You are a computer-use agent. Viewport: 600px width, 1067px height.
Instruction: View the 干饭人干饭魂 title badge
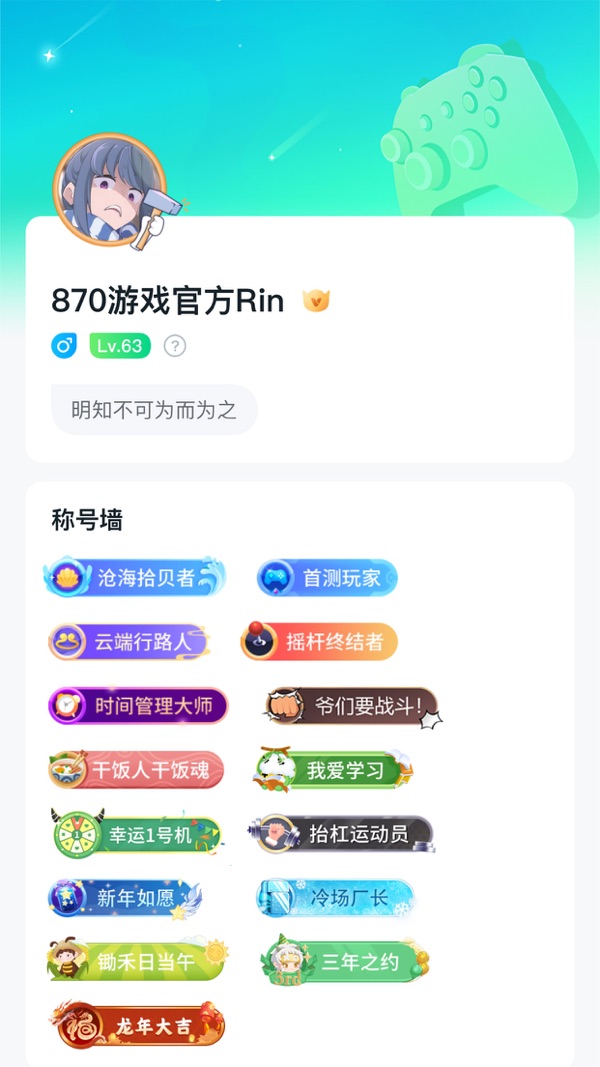pyautogui.click(x=136, y=770)
